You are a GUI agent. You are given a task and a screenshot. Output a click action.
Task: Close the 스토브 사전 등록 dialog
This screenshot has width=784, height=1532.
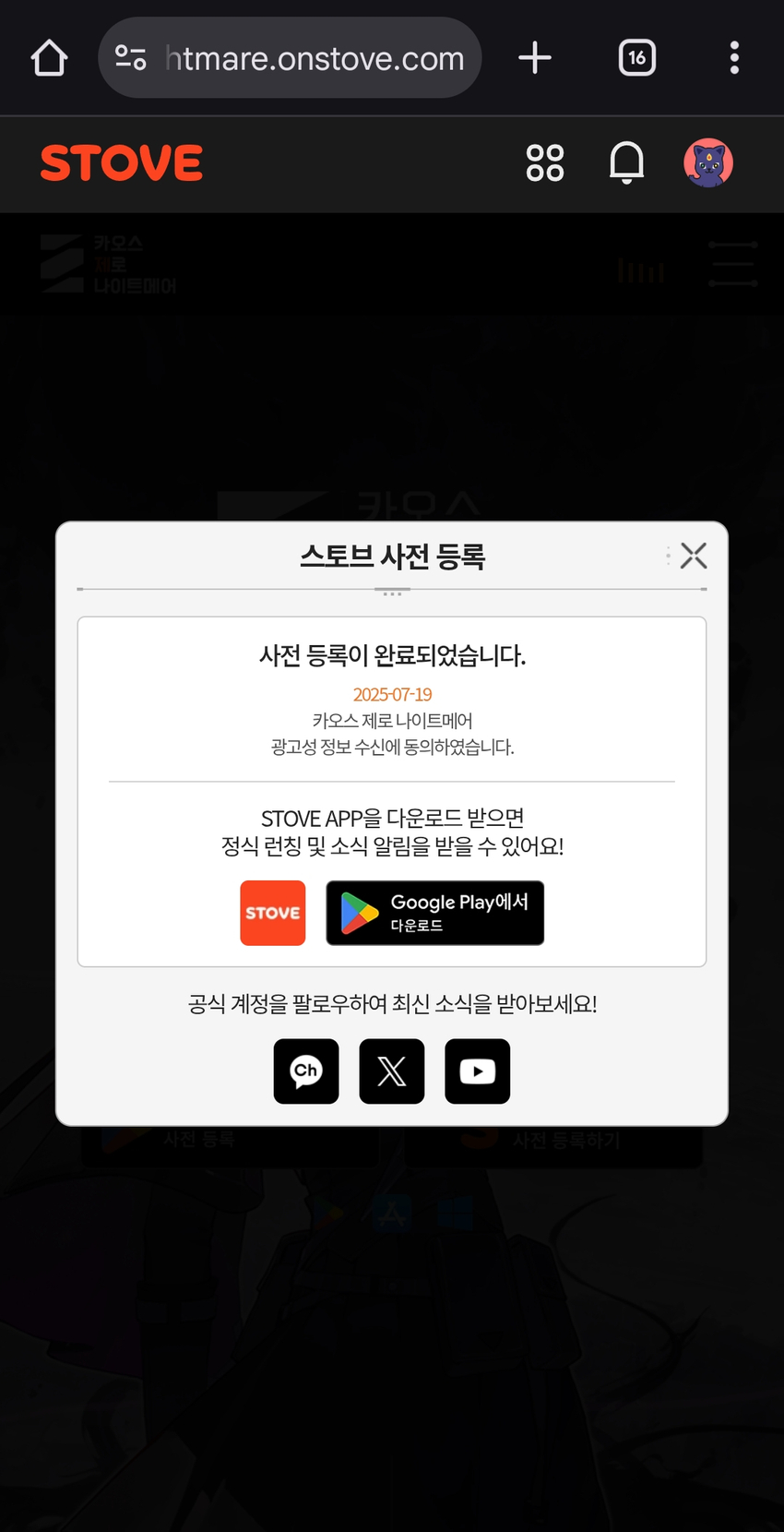point(693,556)
